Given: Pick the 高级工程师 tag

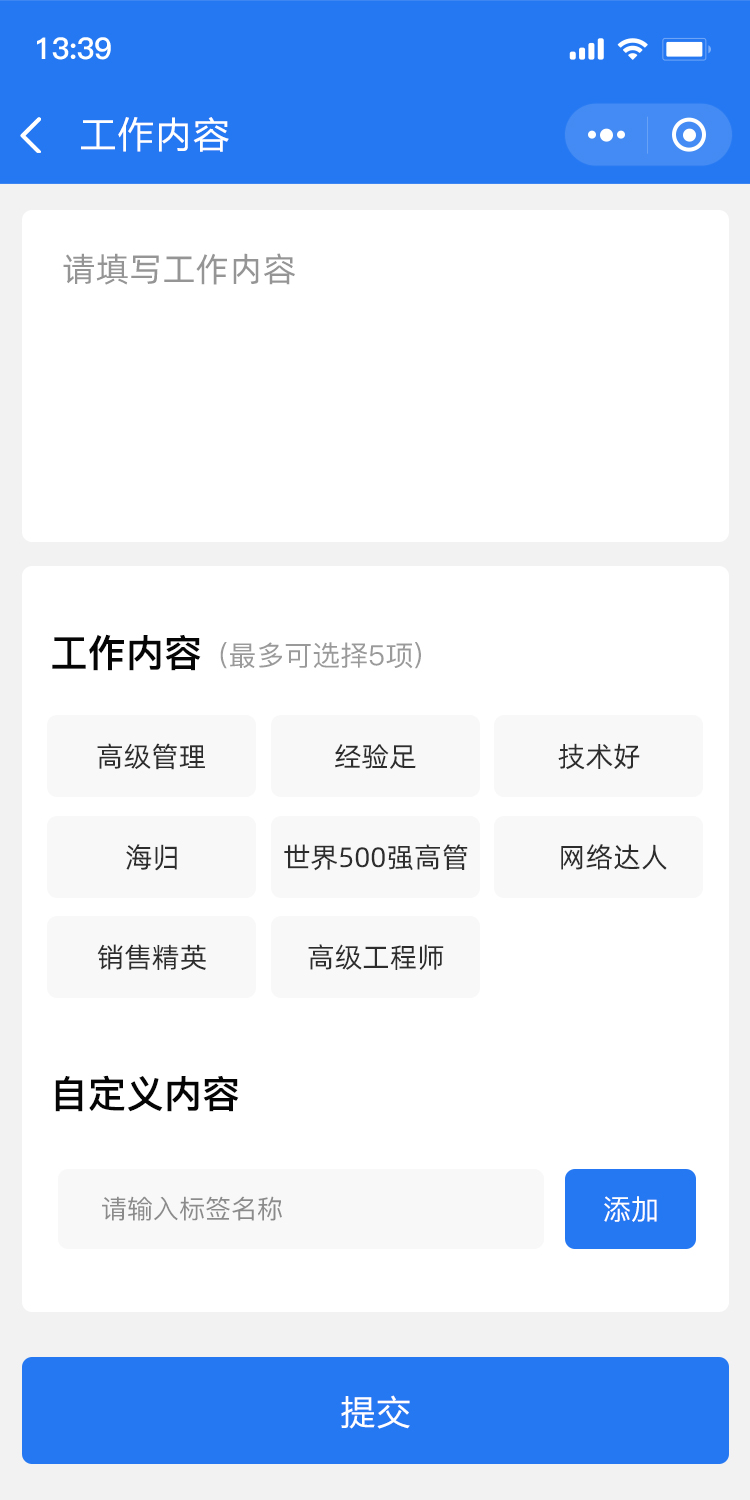Looking at the screenshot, I should click(x=375, y=957).
